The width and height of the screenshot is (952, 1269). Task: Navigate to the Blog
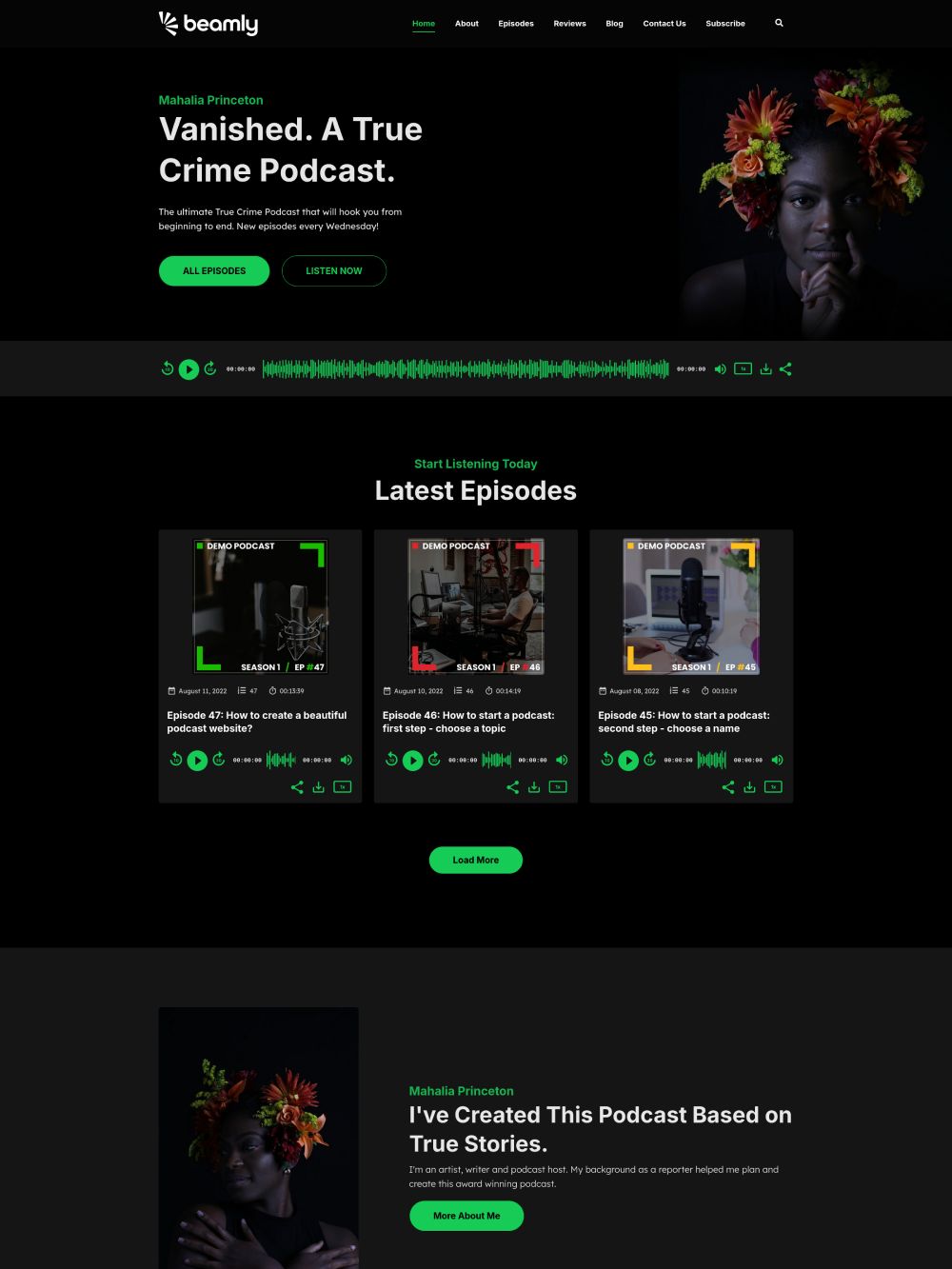coord(614,23)
